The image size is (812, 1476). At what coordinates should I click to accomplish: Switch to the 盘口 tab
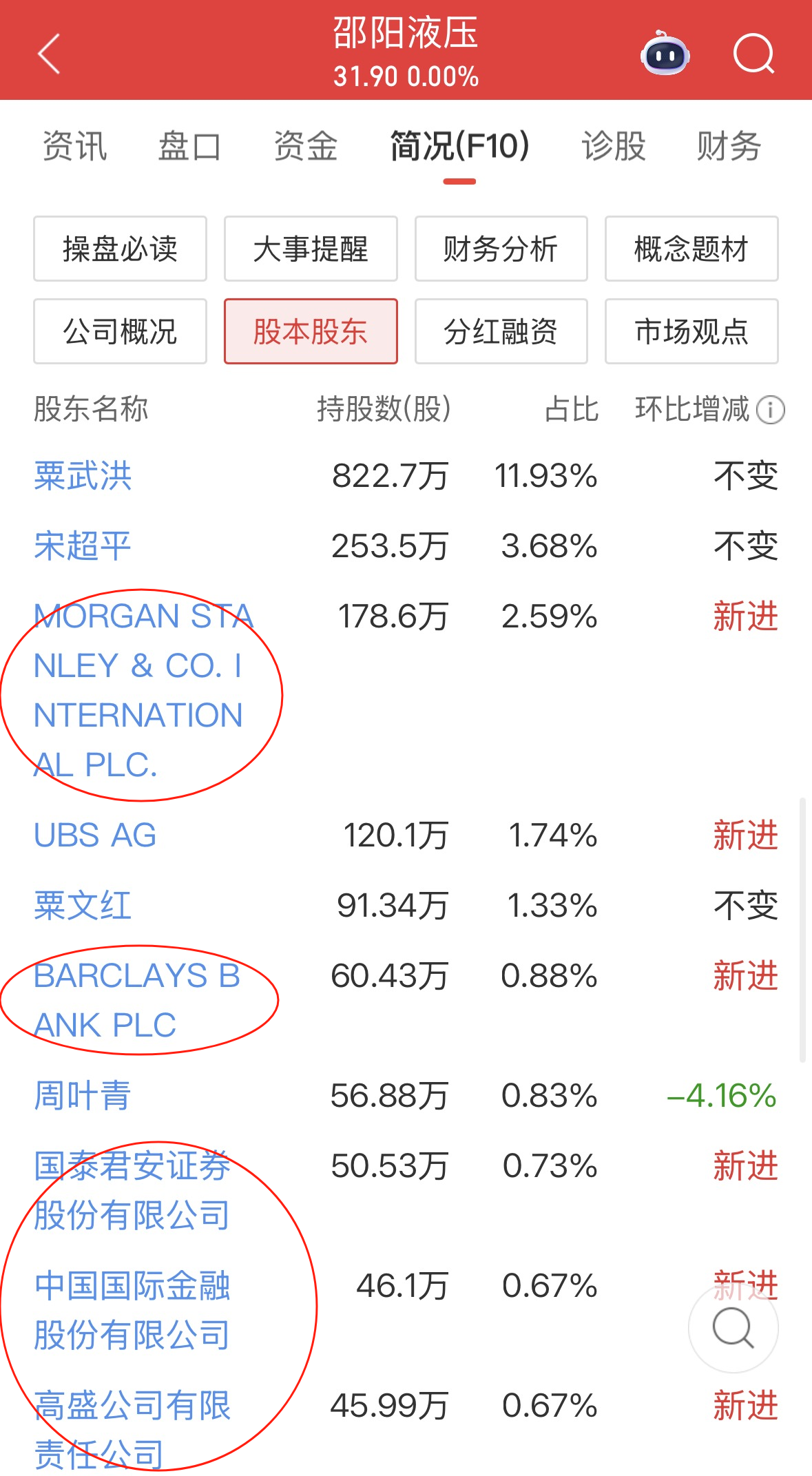click(189, 146)
